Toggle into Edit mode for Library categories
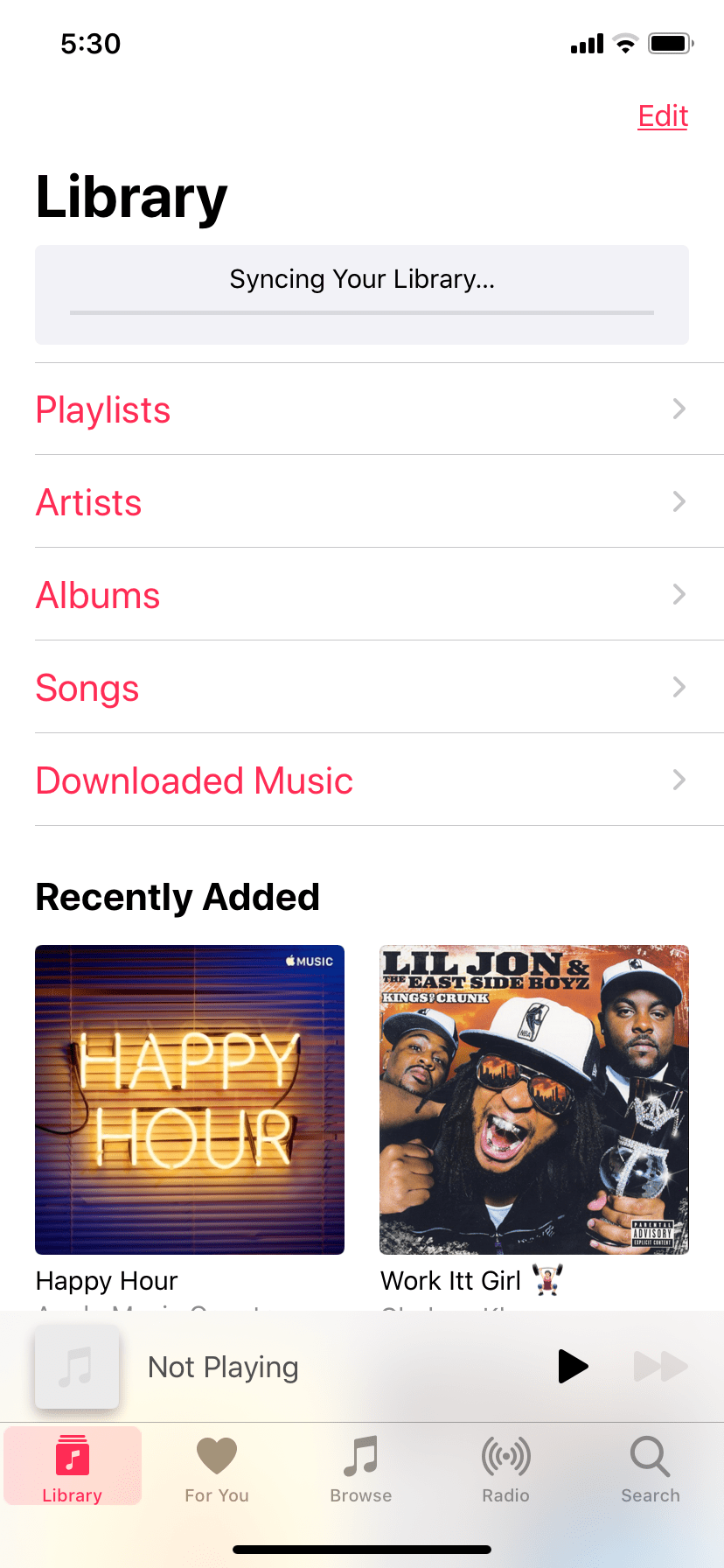This screenshot has width=724, height=1568. [x=662, y=115]
